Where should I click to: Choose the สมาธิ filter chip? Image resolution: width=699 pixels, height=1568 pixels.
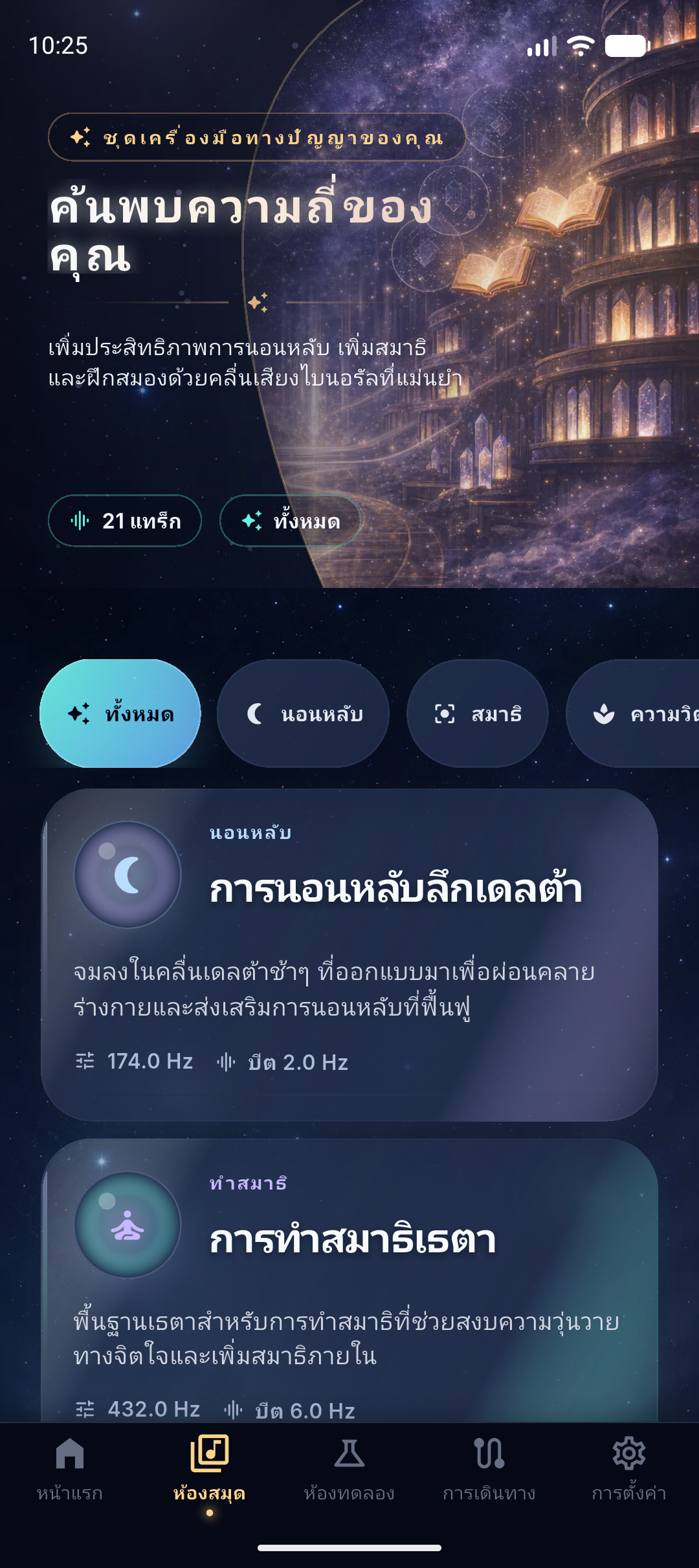click(478, 713)
